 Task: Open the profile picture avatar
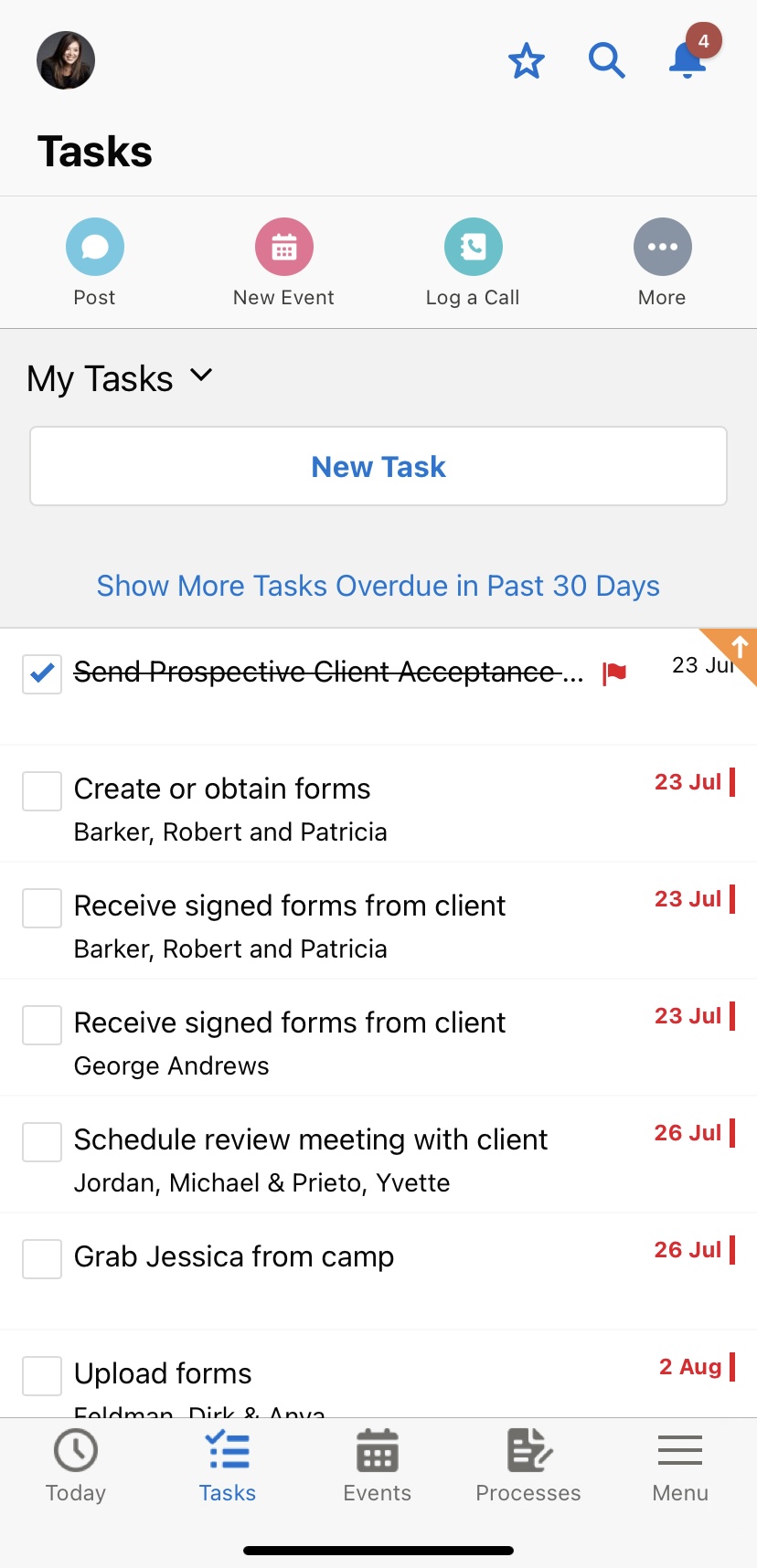click(x=65, y=59)
